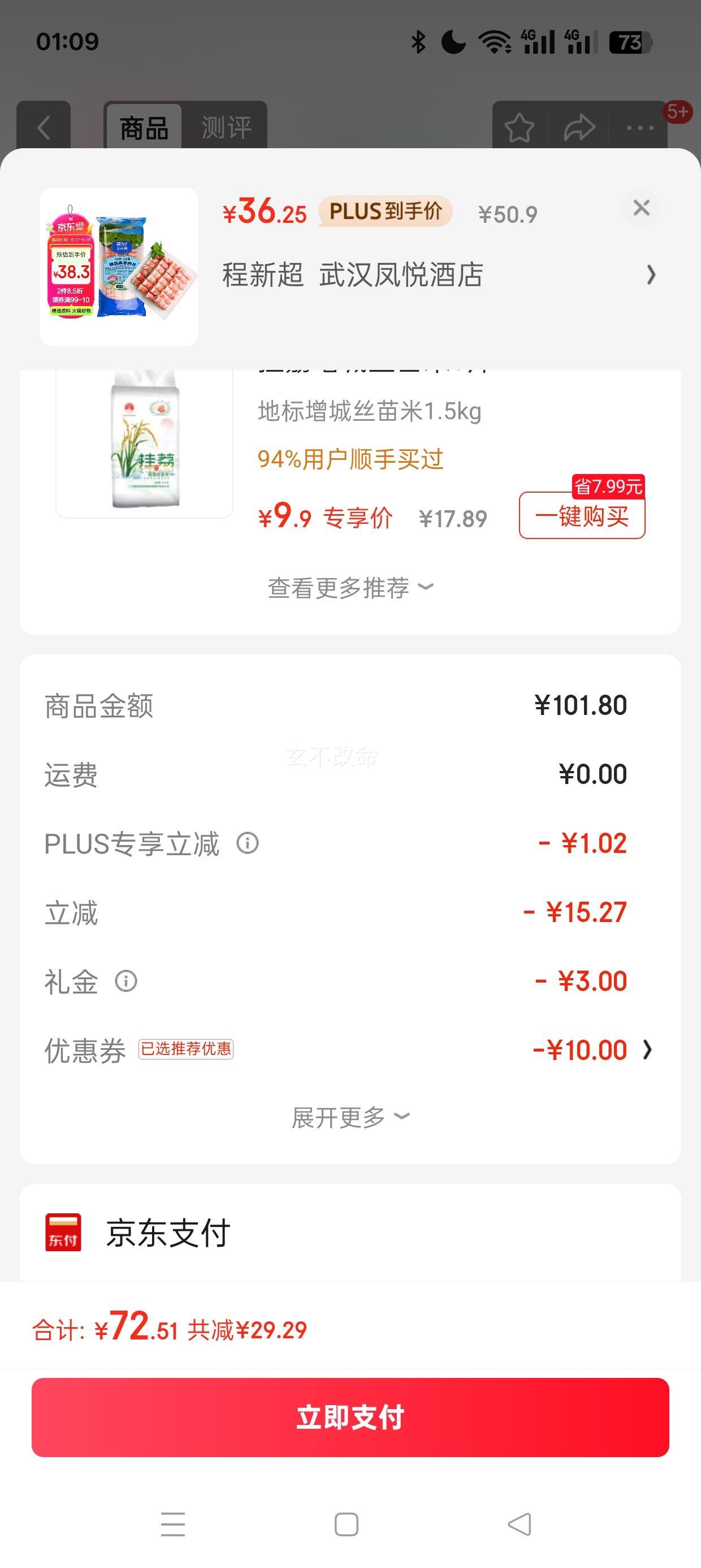The width and height of the screenshot is (701, 1568).
Task: Close the checkout popup
Action: [x=642, y=208]
